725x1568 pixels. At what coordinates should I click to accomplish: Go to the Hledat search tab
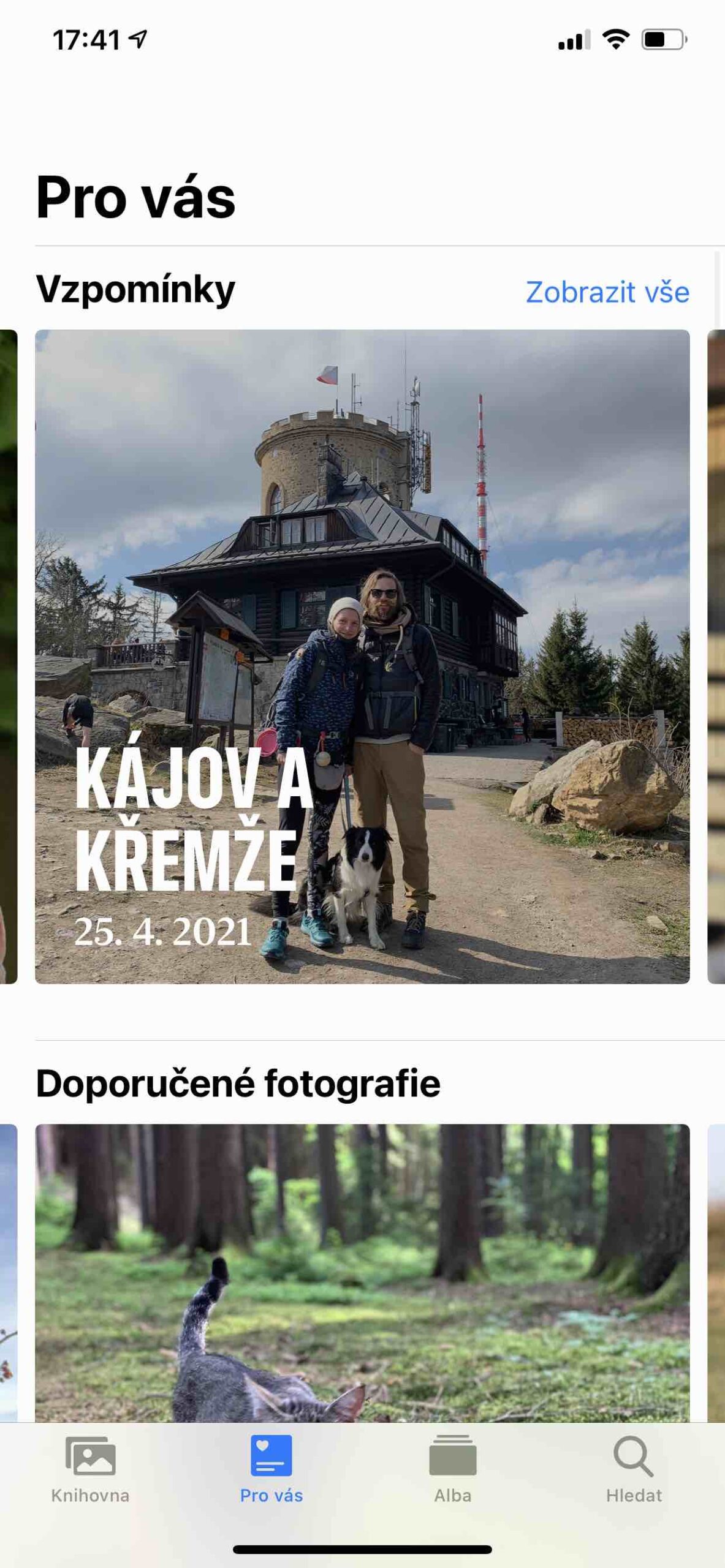pyautogui.click(x=634, y=1469)
